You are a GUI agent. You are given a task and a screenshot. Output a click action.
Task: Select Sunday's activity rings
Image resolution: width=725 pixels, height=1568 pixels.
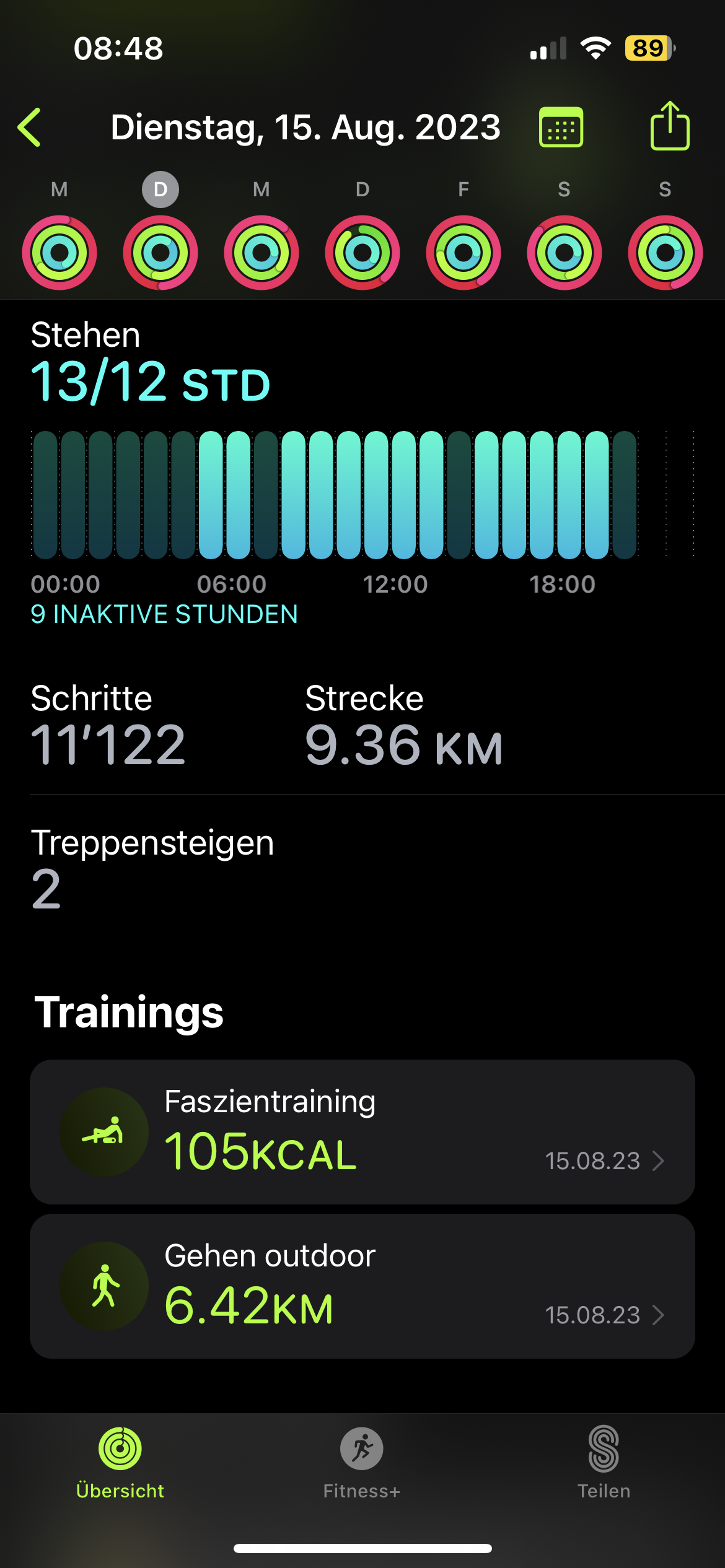[666, 253]
